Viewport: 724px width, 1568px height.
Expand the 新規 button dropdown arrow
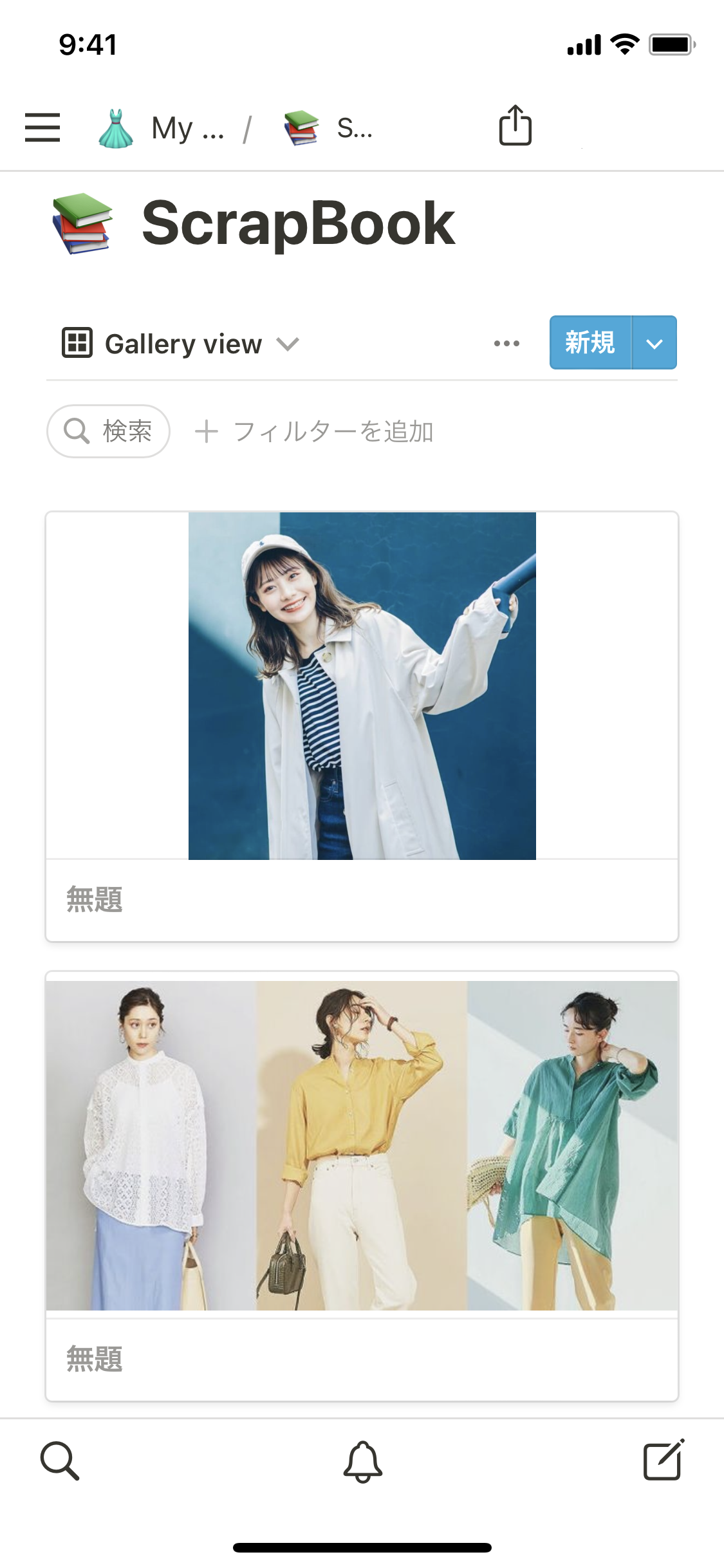[654, 343]
